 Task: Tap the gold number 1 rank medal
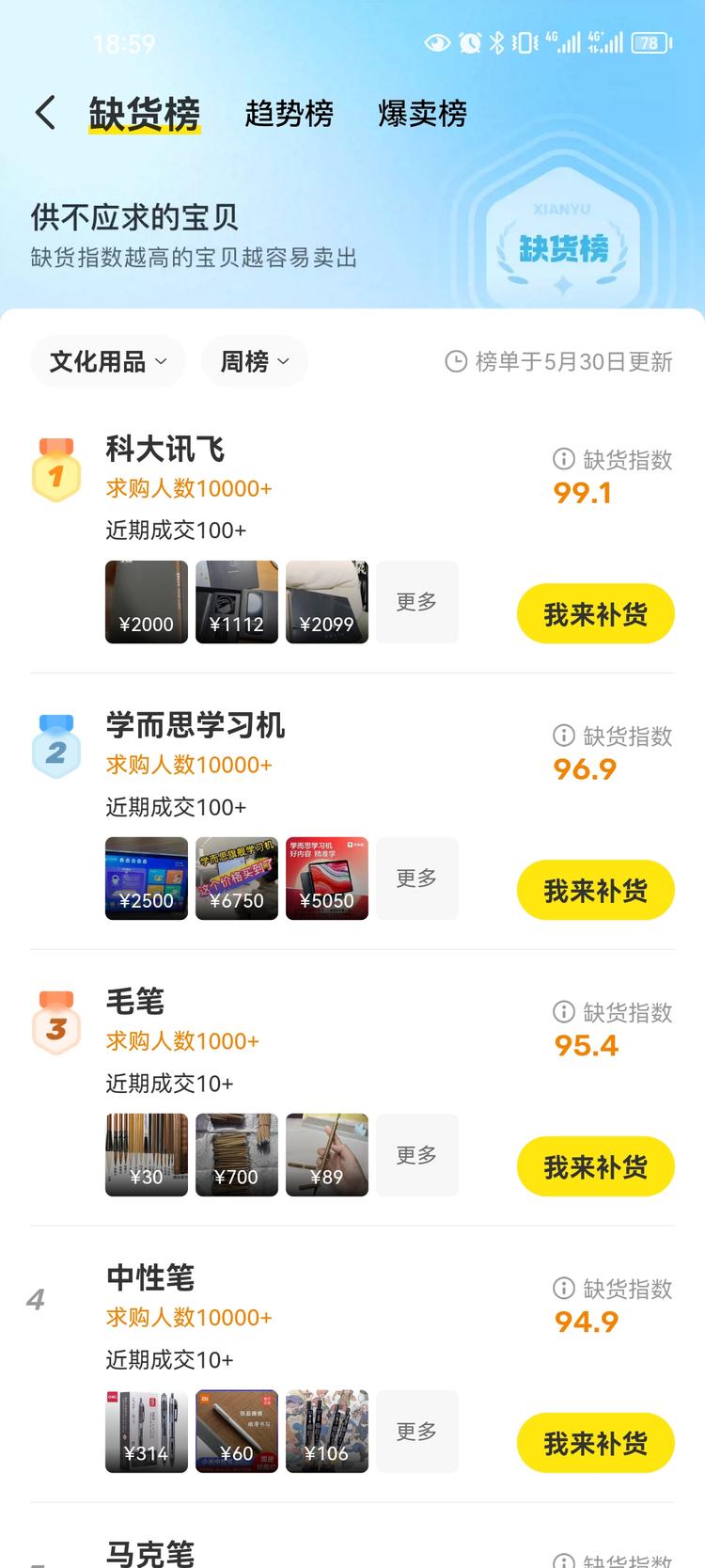click(56, 470)
